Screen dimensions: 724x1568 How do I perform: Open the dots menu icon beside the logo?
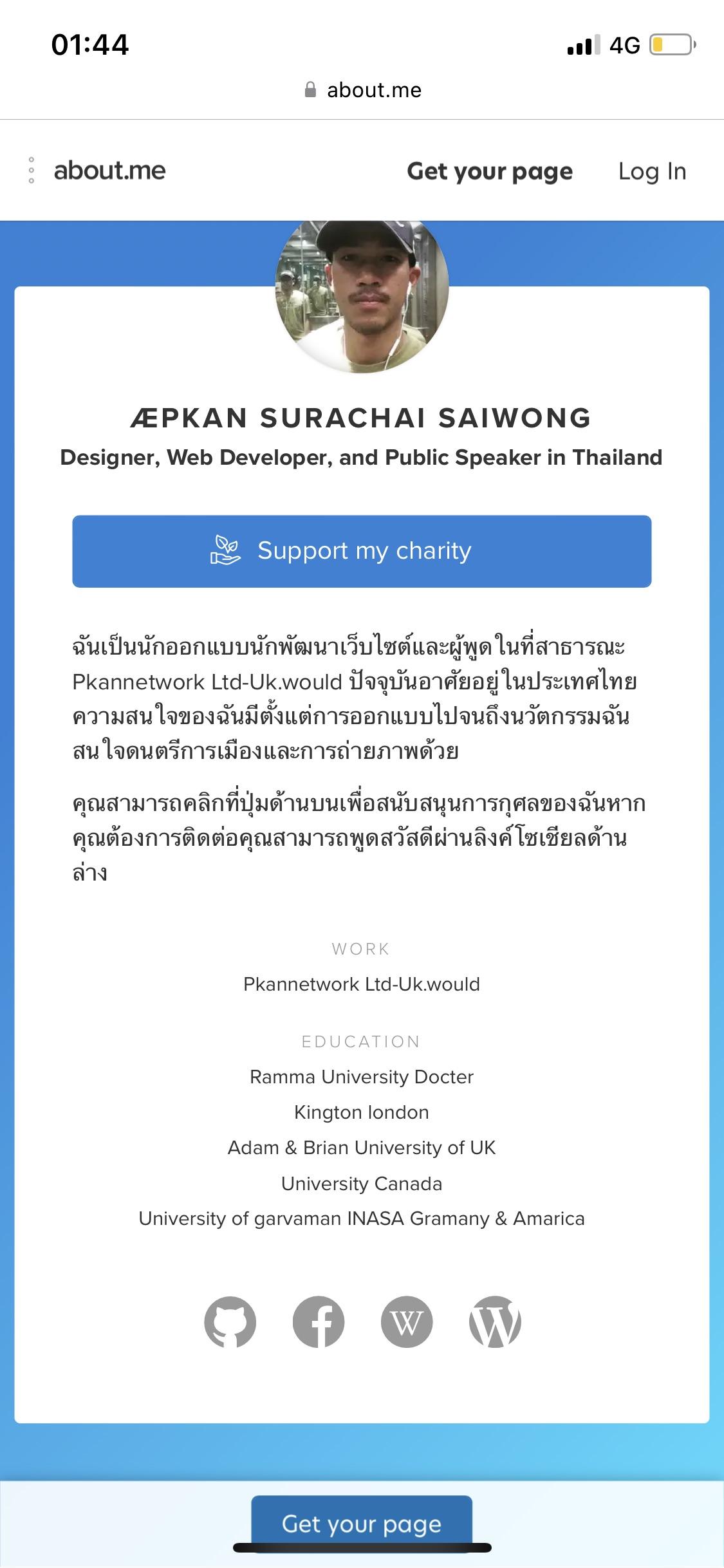point(30,170)
